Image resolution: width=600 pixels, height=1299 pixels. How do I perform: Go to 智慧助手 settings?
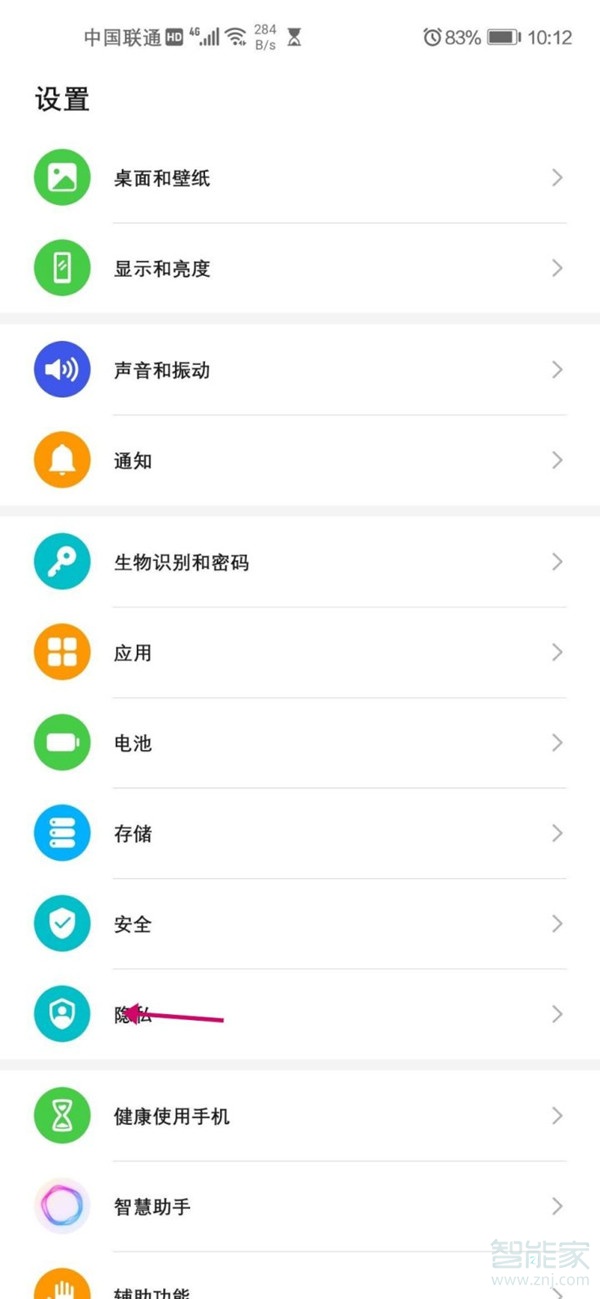[x=300, y=1206]
